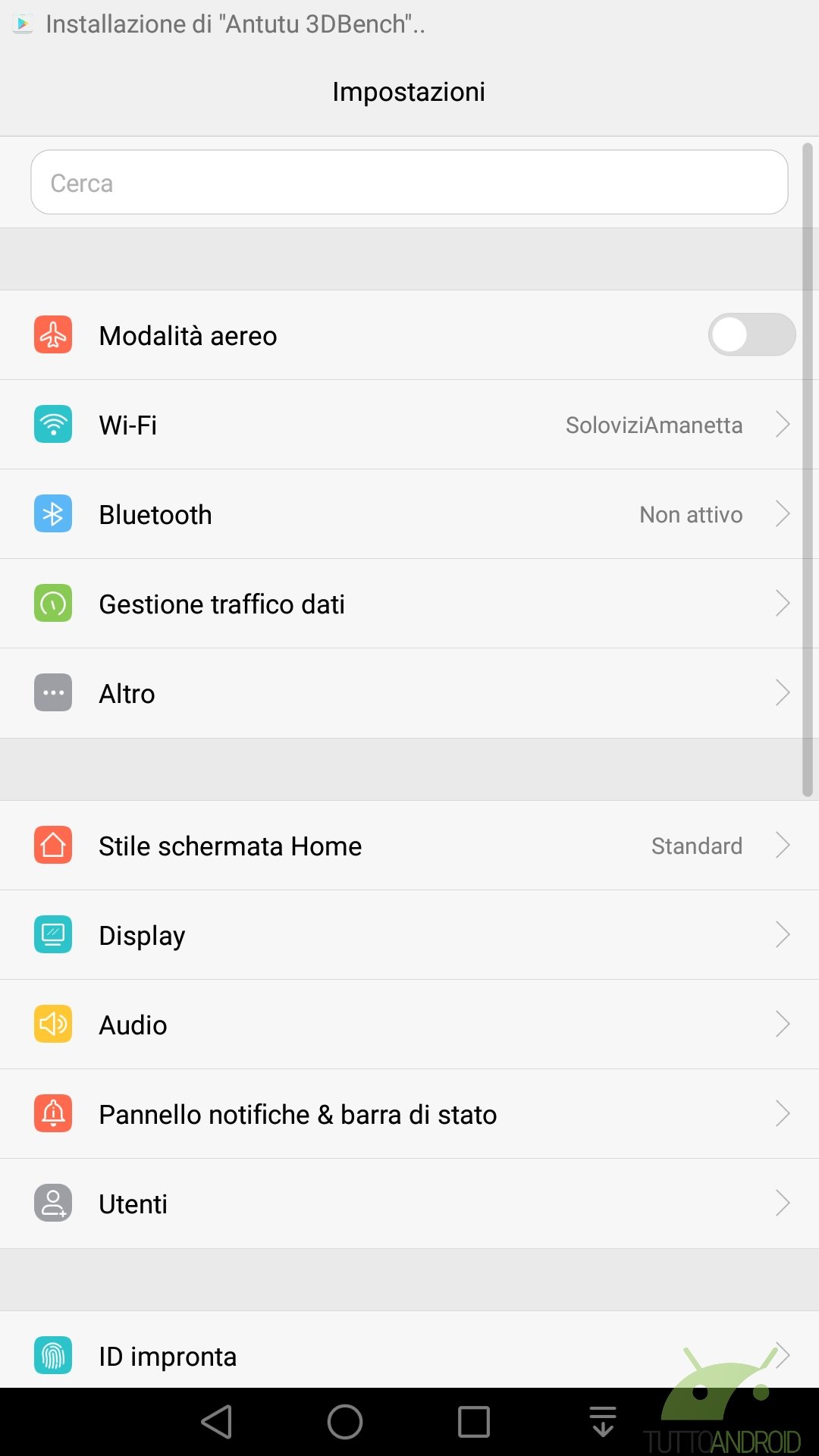The height and width of the screenshot is (1456, 819).
Task: Tap the Cerca search field
Action: point(409,182)
